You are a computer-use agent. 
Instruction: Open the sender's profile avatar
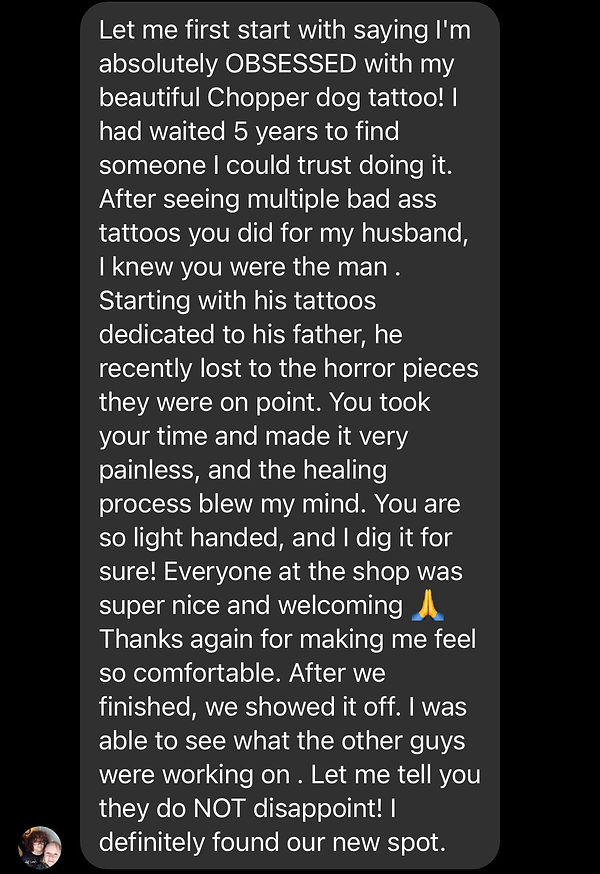40,846
